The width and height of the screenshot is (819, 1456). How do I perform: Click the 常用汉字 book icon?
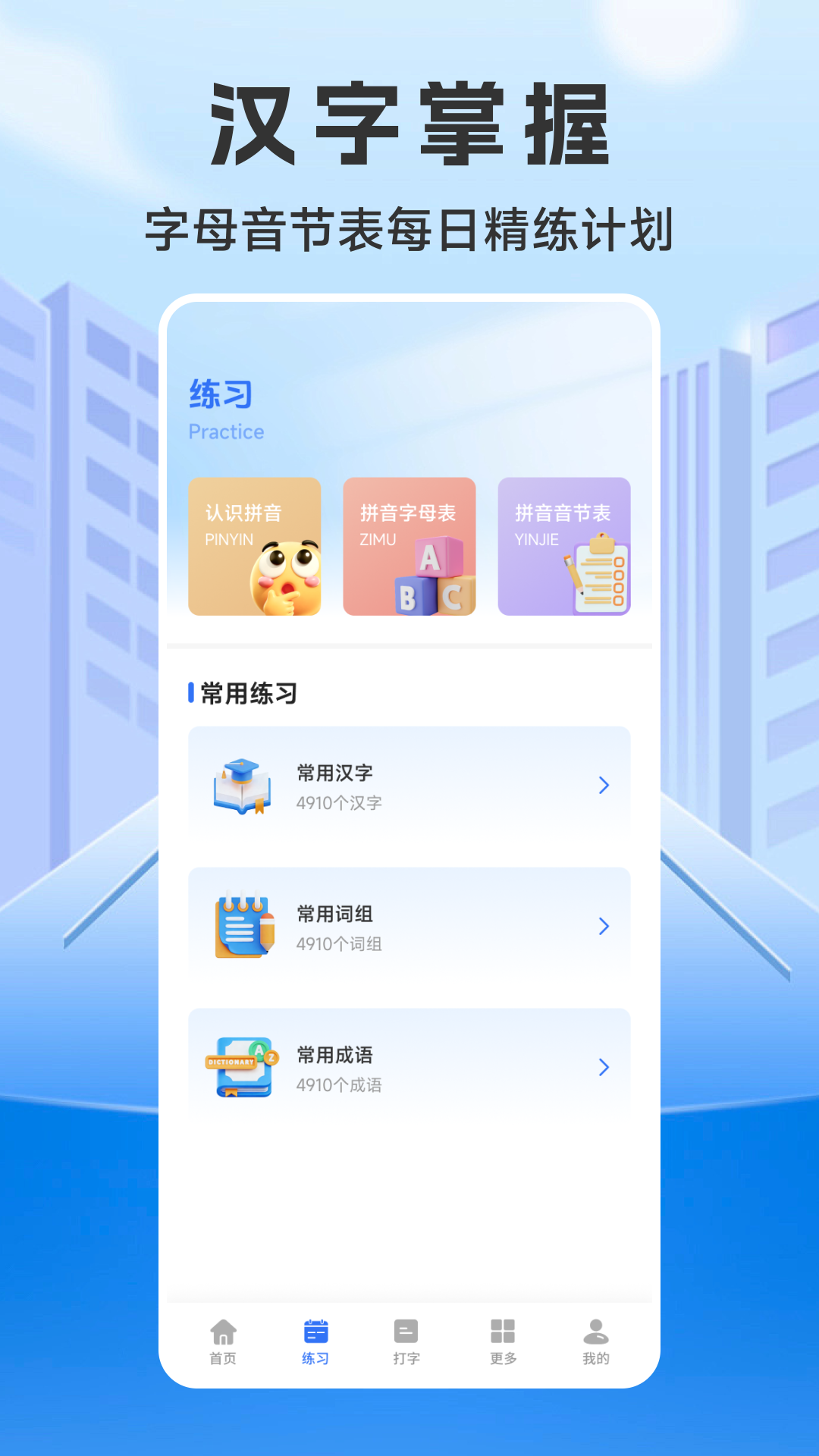(x=243, y=786)
